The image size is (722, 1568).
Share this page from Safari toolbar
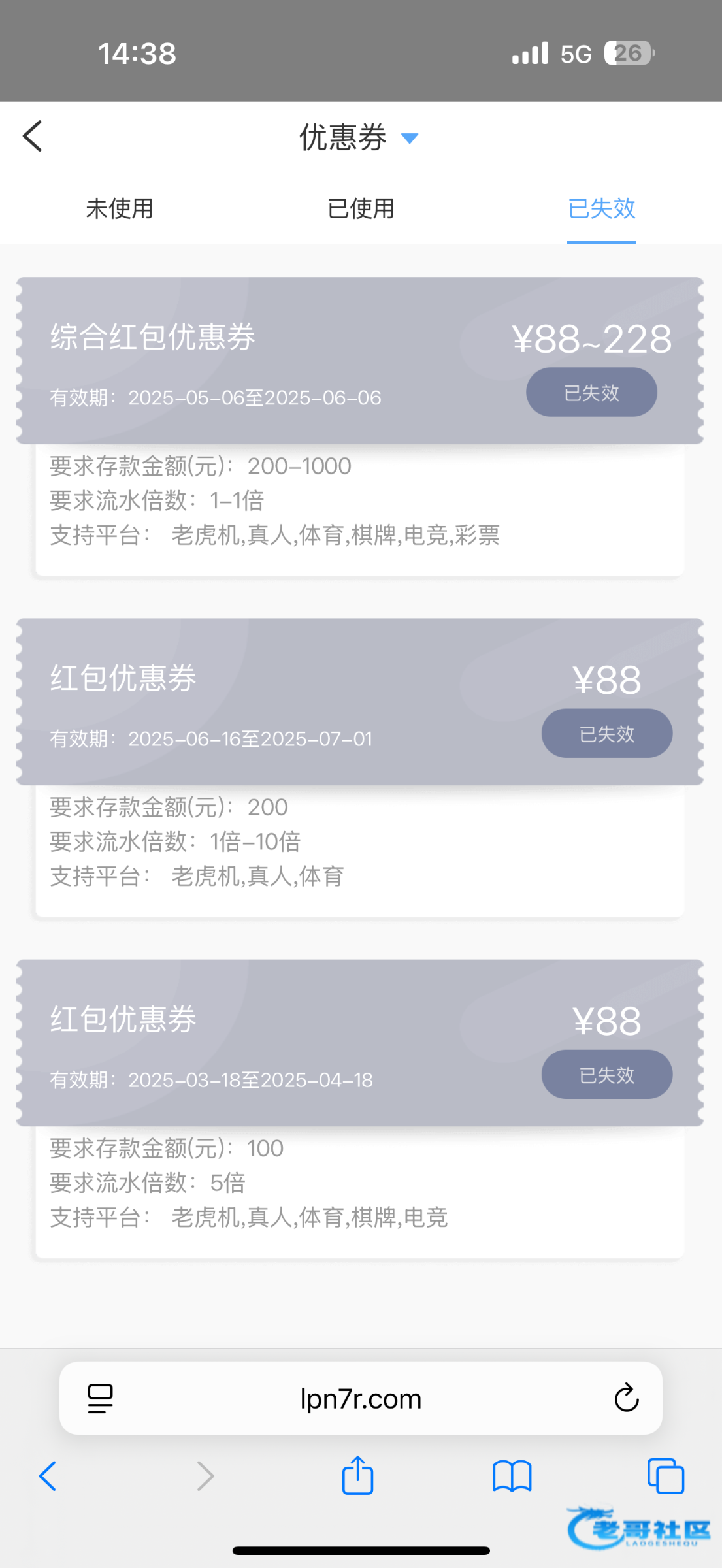click(357, 1475)
